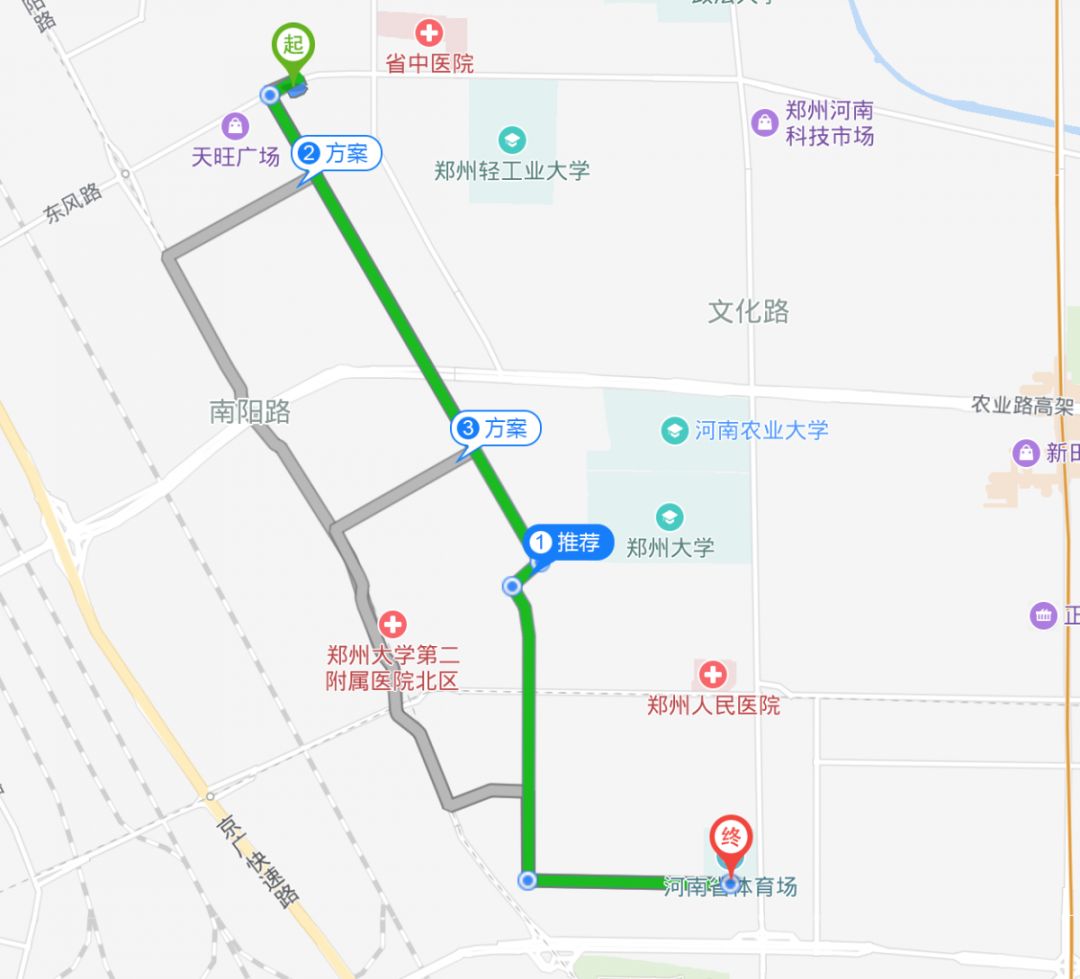
Task: Choose the 1 推荐 recommended route
Action: 567,543
